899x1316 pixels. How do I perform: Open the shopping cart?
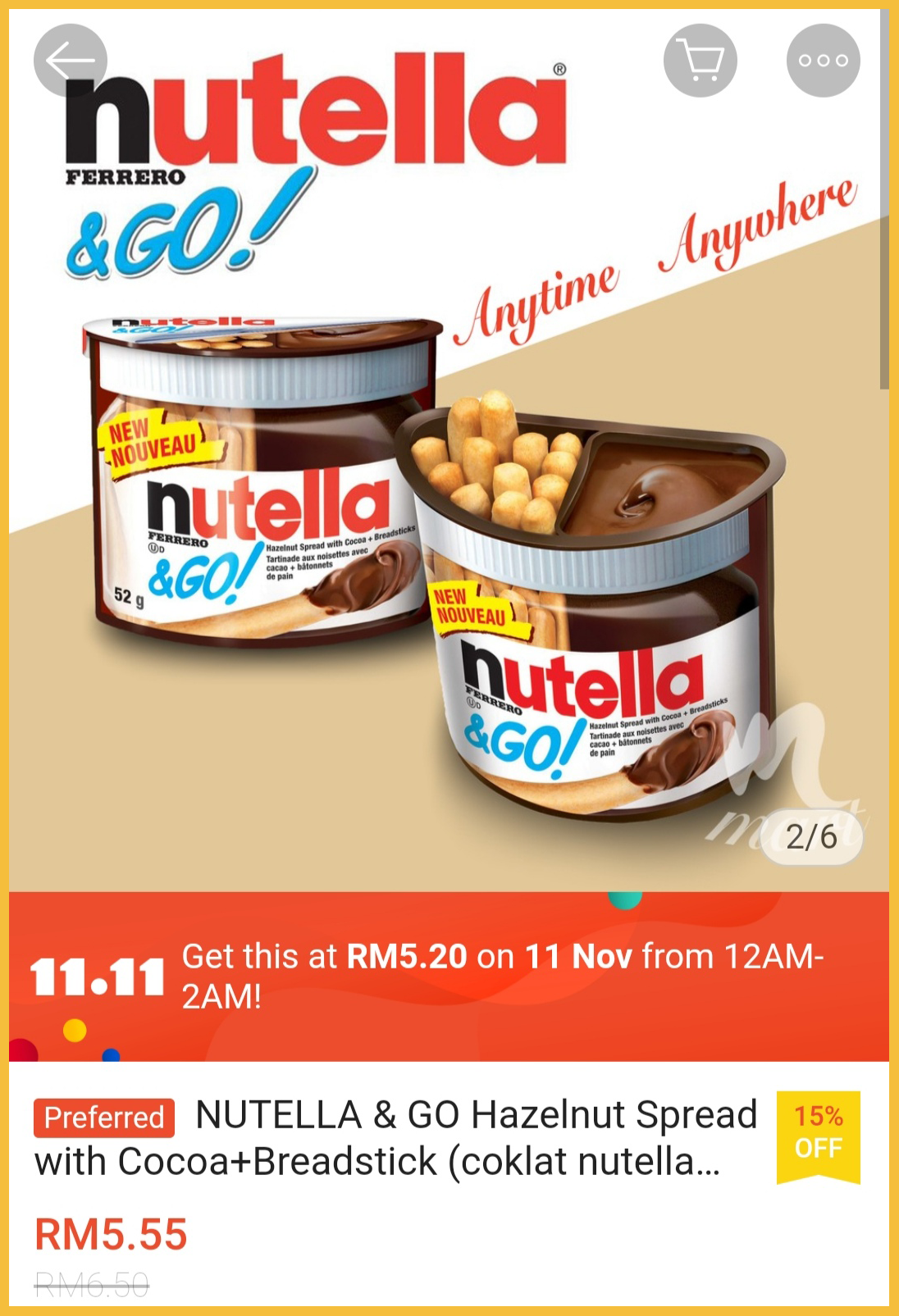700,61
